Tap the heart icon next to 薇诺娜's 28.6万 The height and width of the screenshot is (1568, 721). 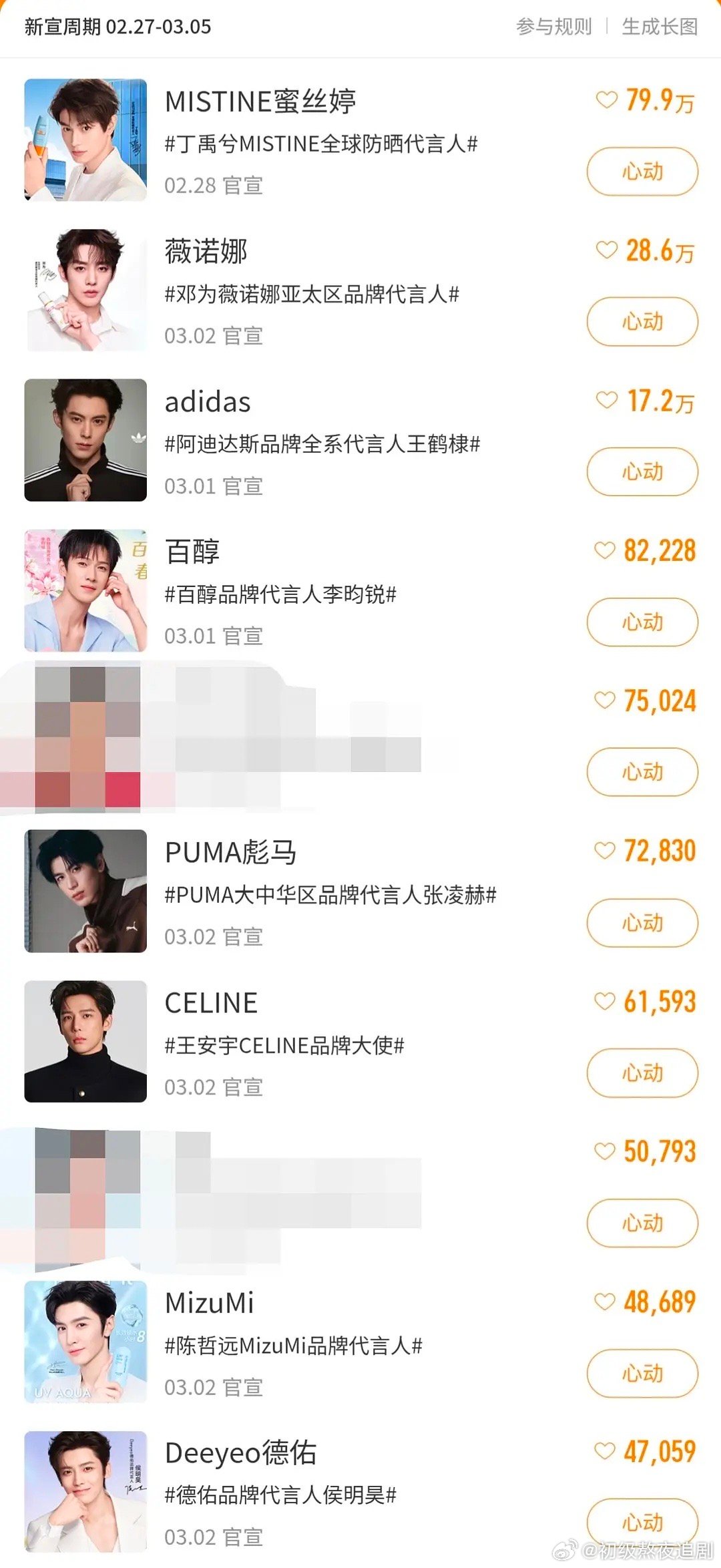click(606, 250)
